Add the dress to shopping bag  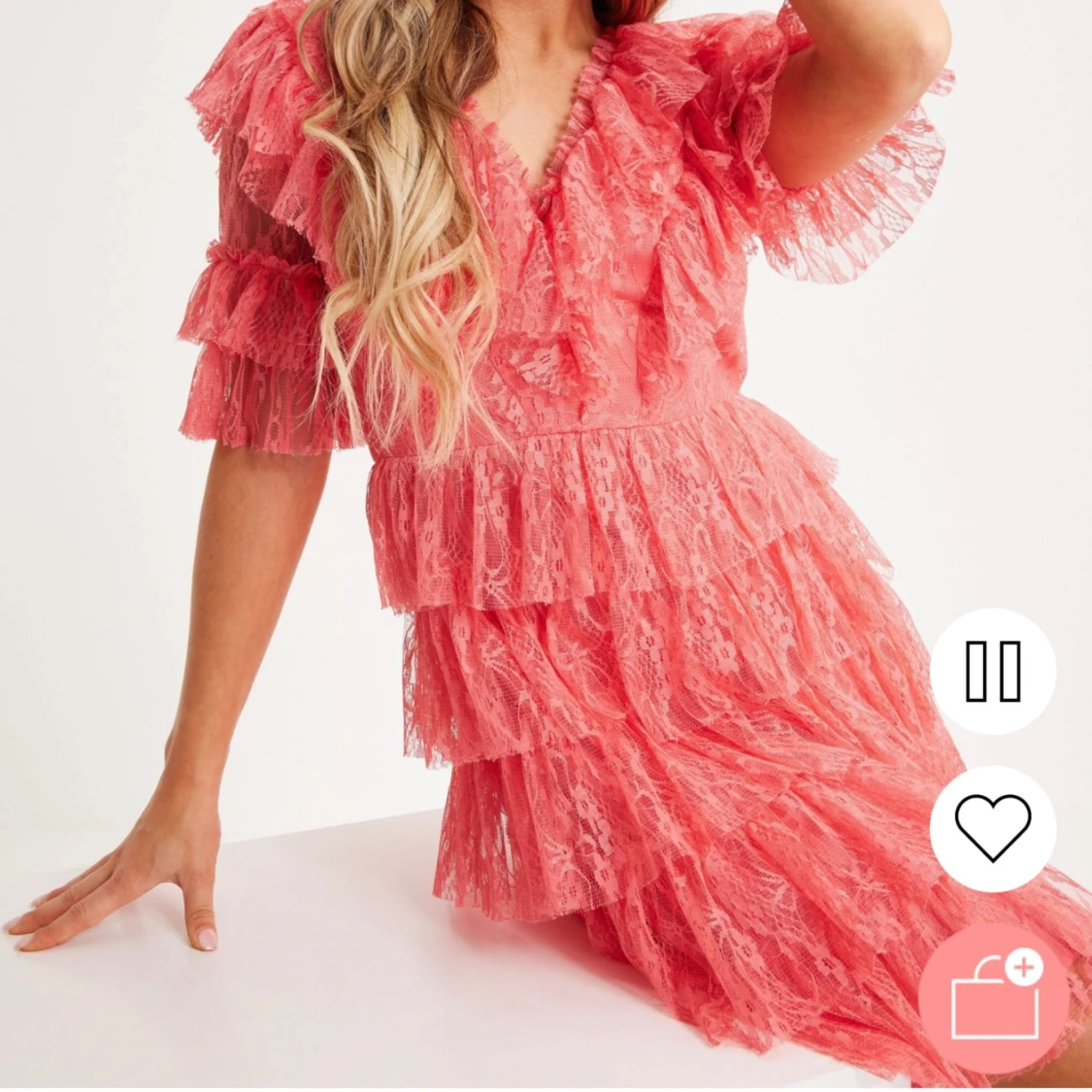click(x=993, y=998)
